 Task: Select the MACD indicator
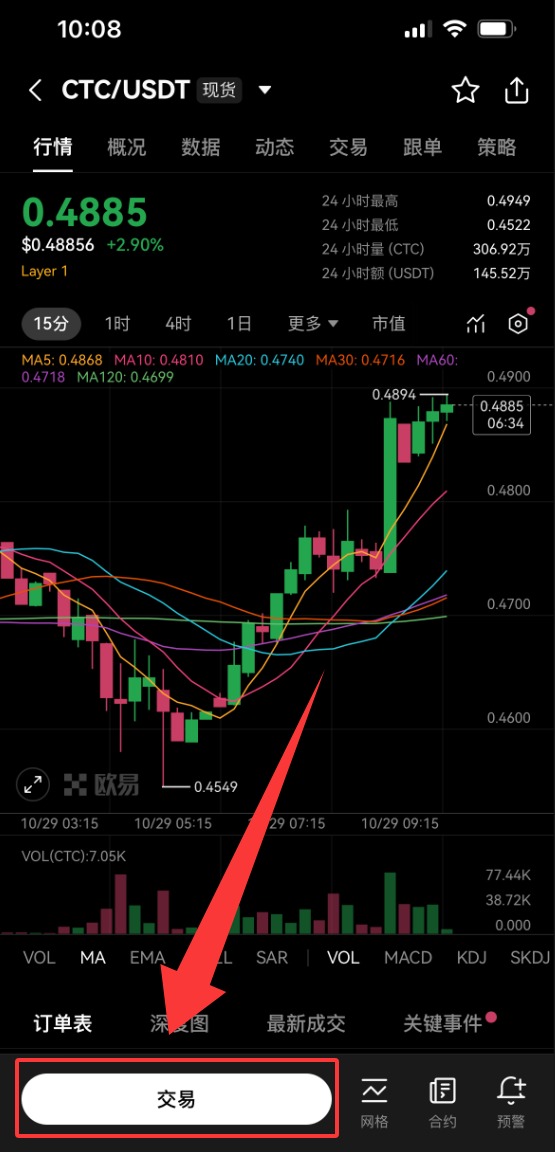pyautogui.click(x=408, y=957)
